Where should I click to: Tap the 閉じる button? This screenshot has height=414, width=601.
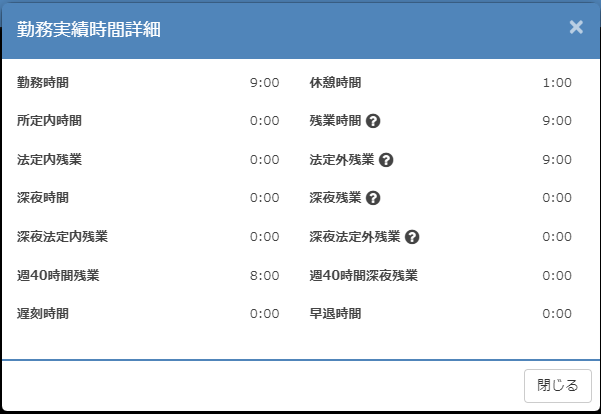pyautogui.click(x=557, y=385)
